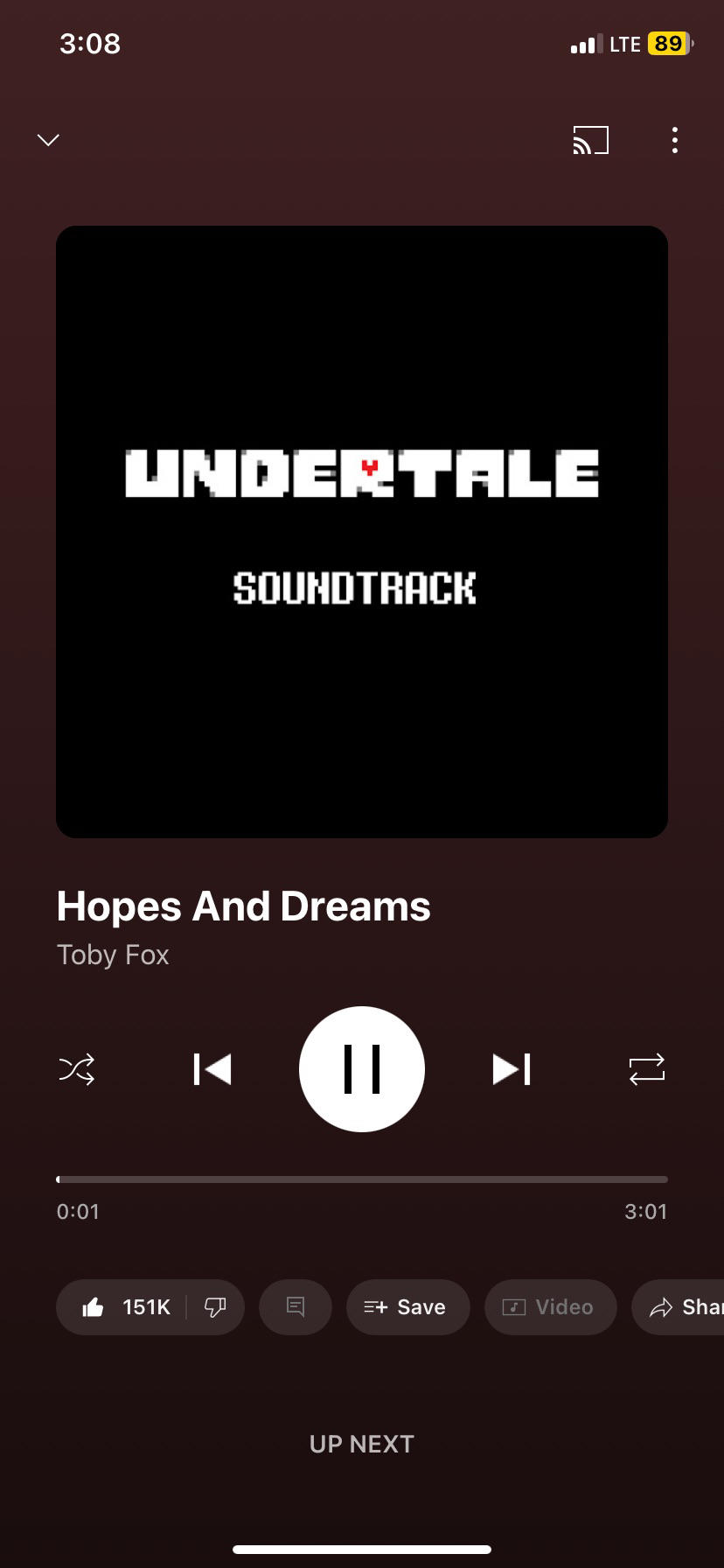The height and width of the screenshot is (1568, 724).
Task: Open the cast to device option
Action: point(590,140)
